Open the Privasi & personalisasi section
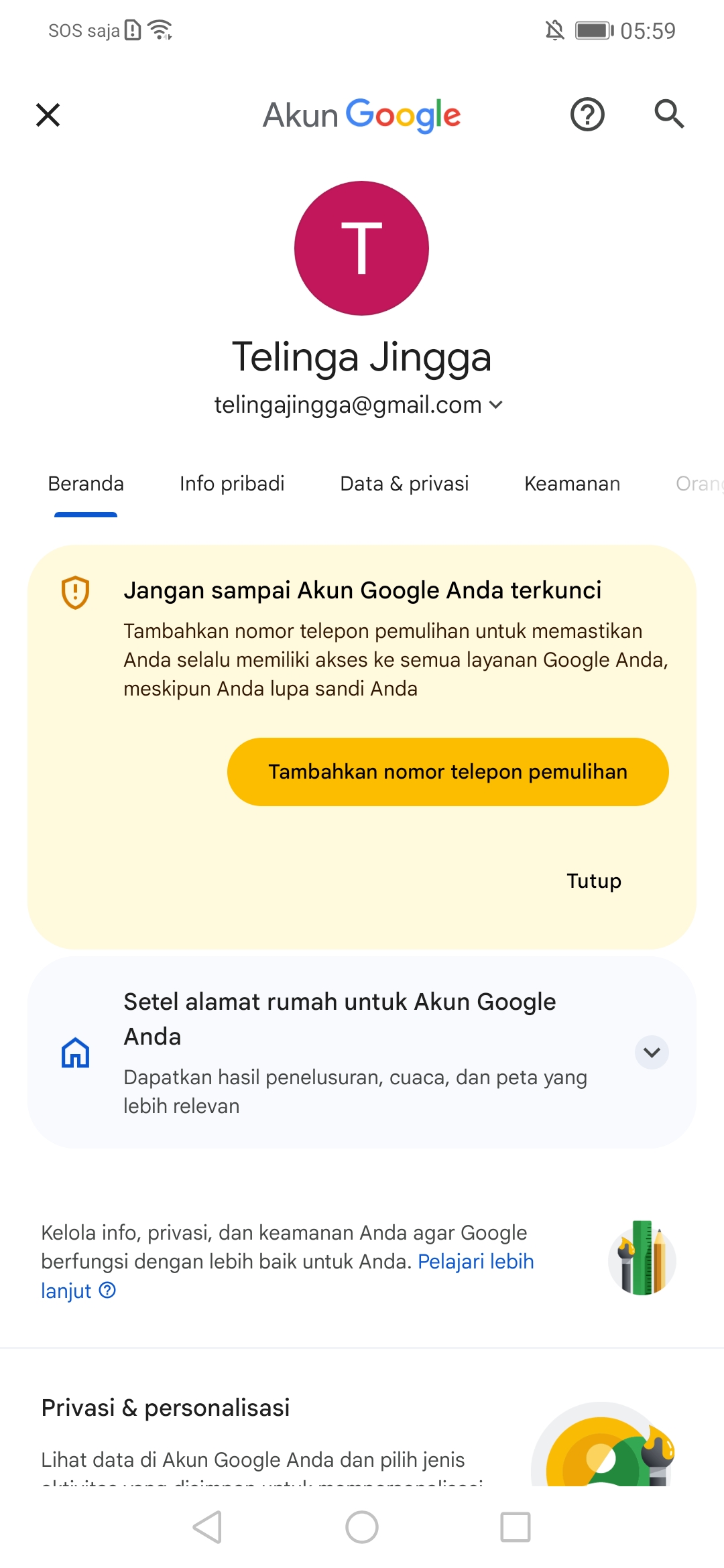724x1568 pixels. (x=166, y=1408)
